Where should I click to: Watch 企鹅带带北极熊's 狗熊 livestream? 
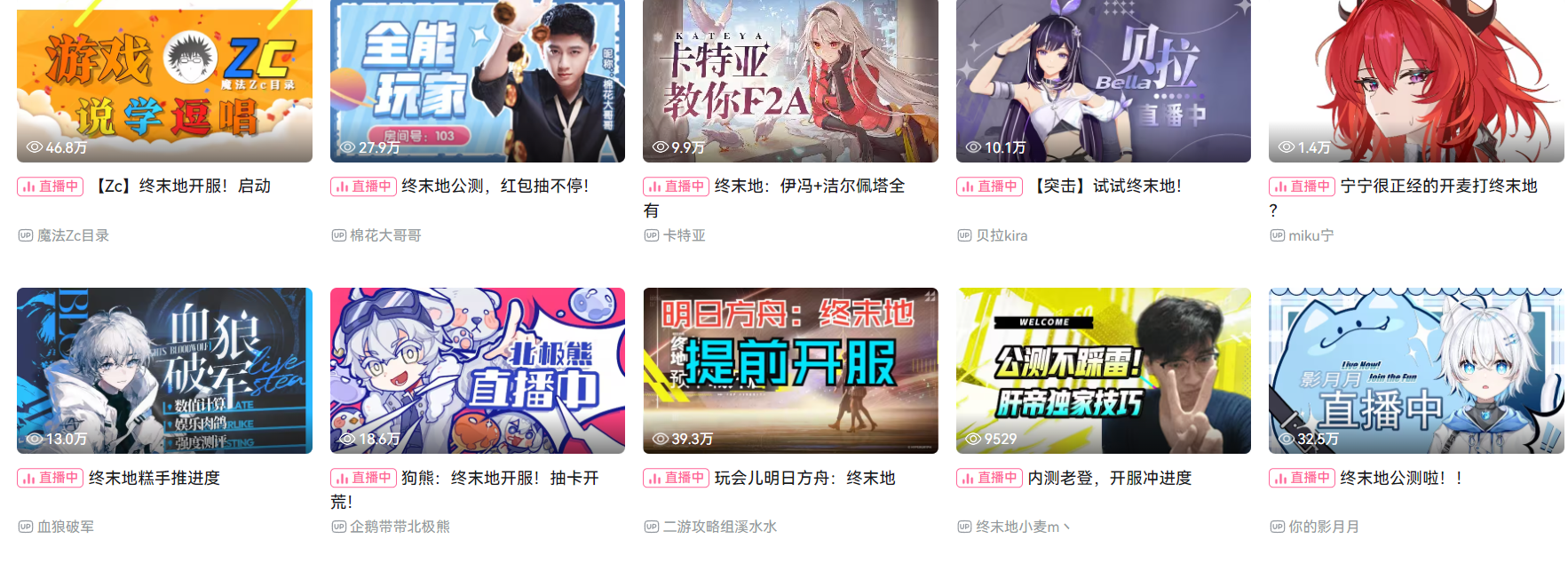477,370
